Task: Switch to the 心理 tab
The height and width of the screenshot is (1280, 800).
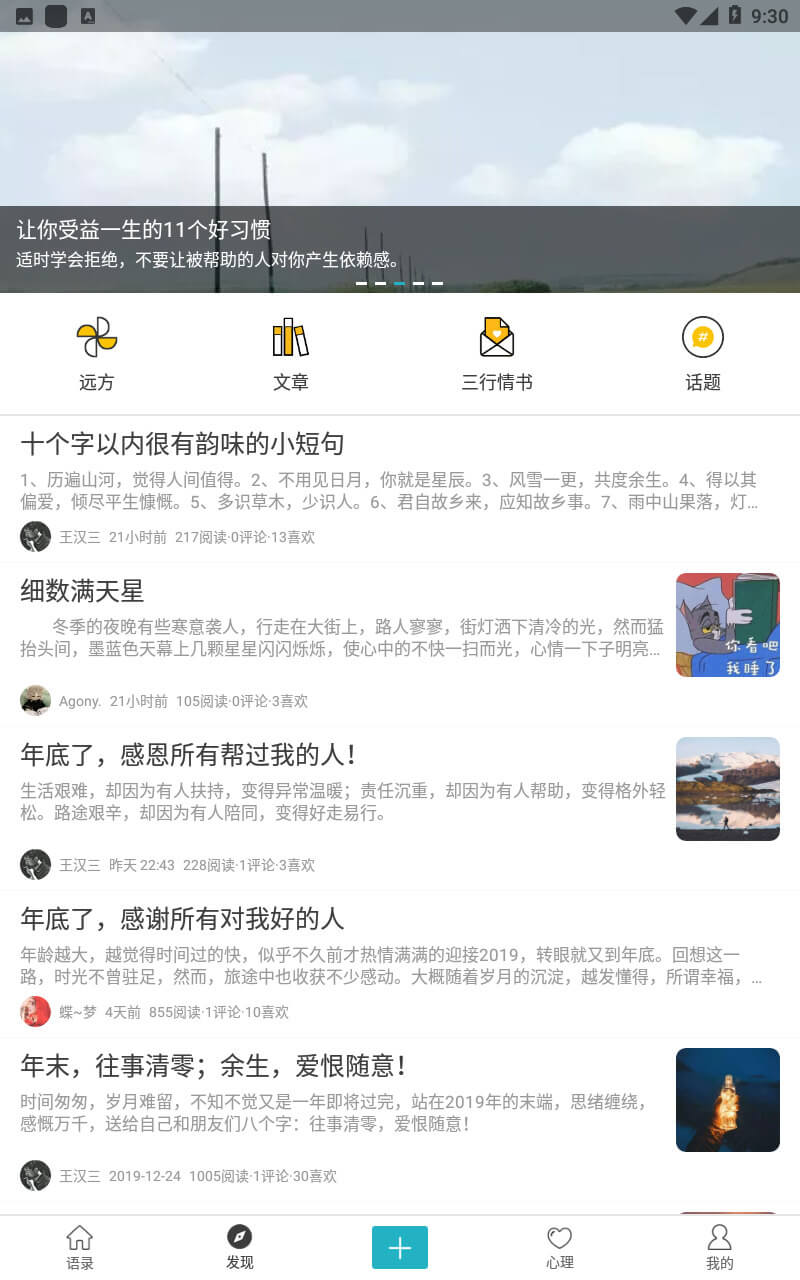Action: click(560, 1248)
